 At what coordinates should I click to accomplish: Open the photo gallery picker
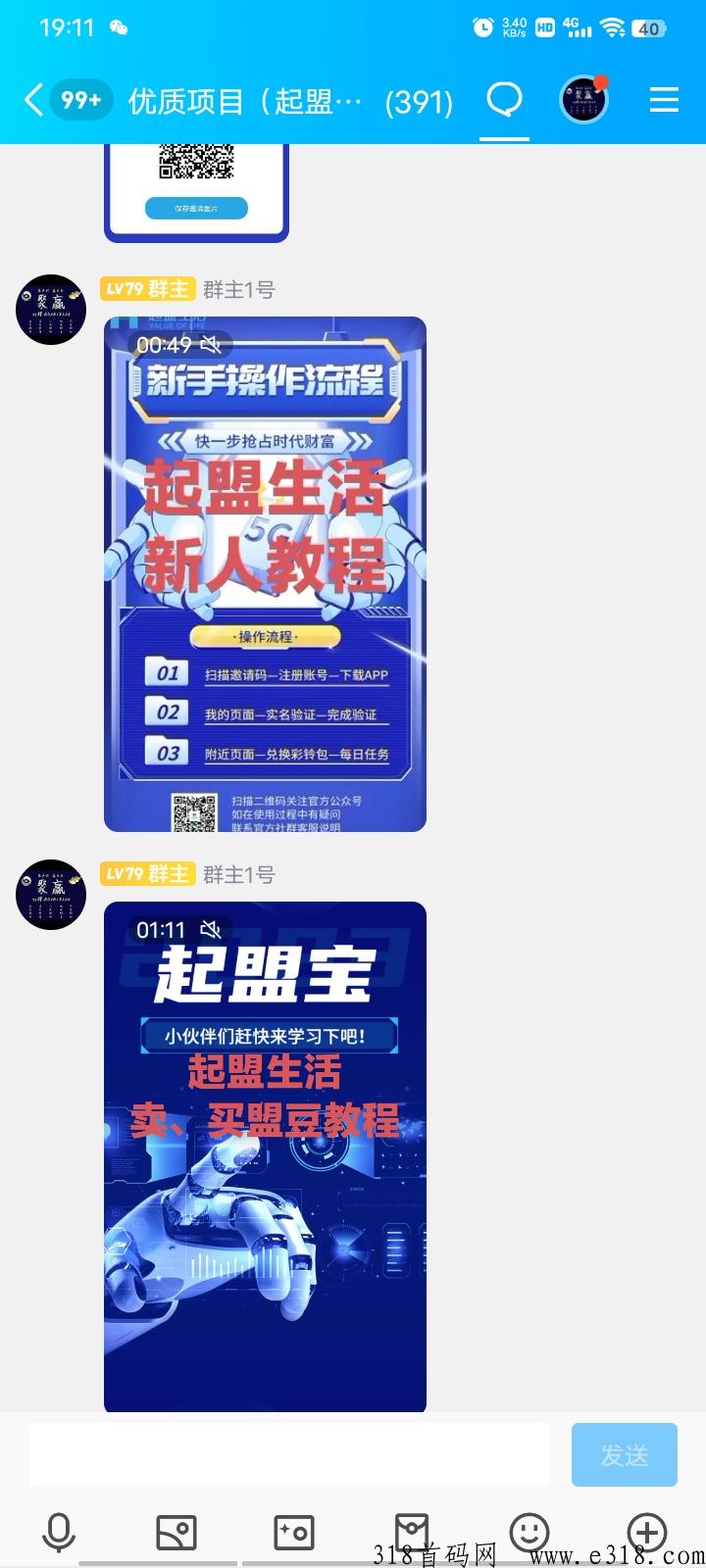(176, 1532)
